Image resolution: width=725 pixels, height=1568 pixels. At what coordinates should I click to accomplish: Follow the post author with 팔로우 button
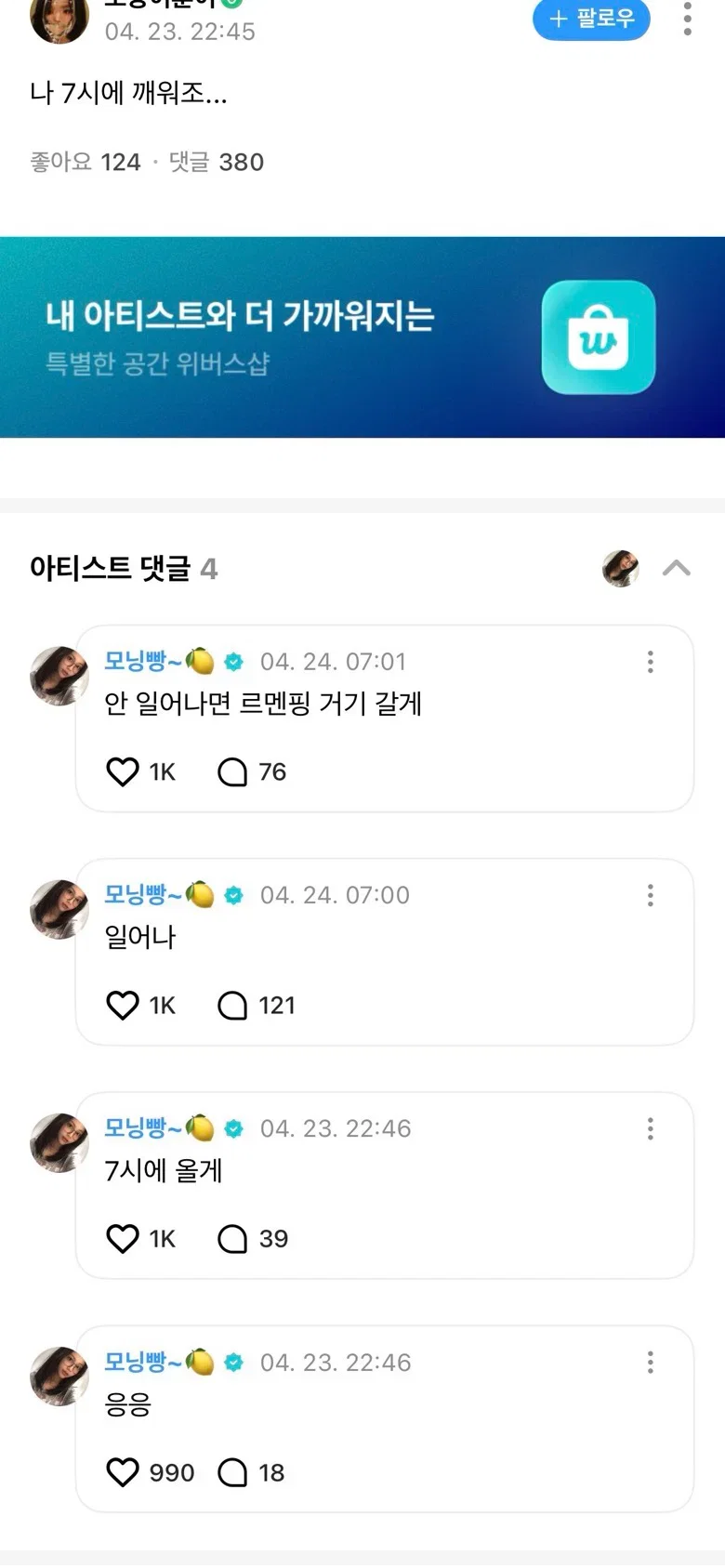click(x=591, y=18)
